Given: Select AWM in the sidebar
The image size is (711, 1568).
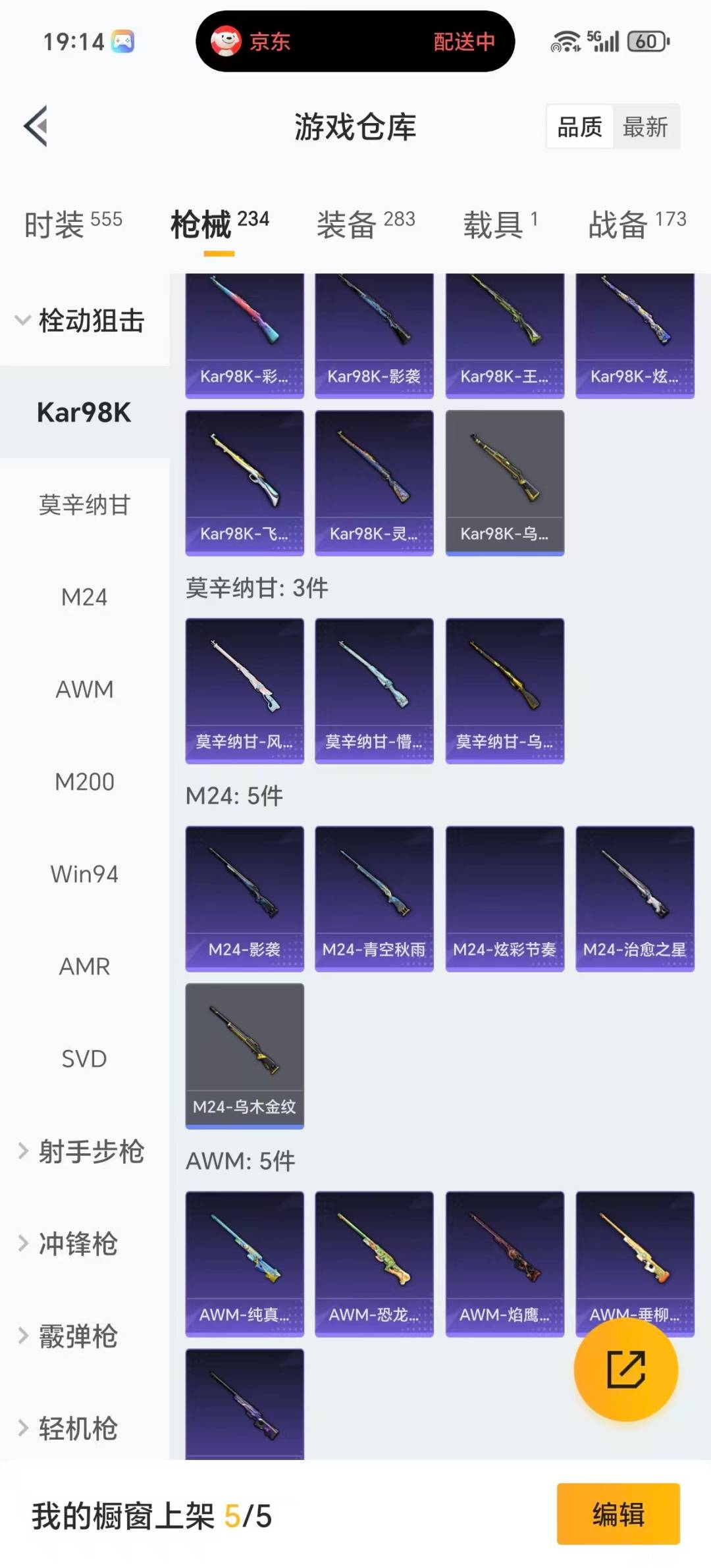Looking at the screenshot, I should 84,689.
